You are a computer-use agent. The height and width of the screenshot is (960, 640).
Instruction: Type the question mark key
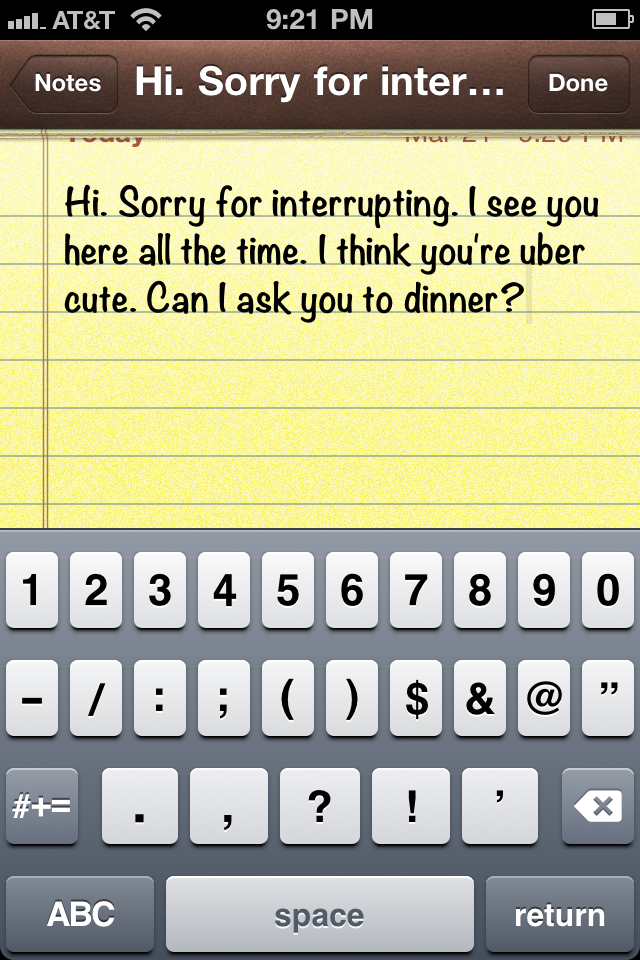point(319,806)
